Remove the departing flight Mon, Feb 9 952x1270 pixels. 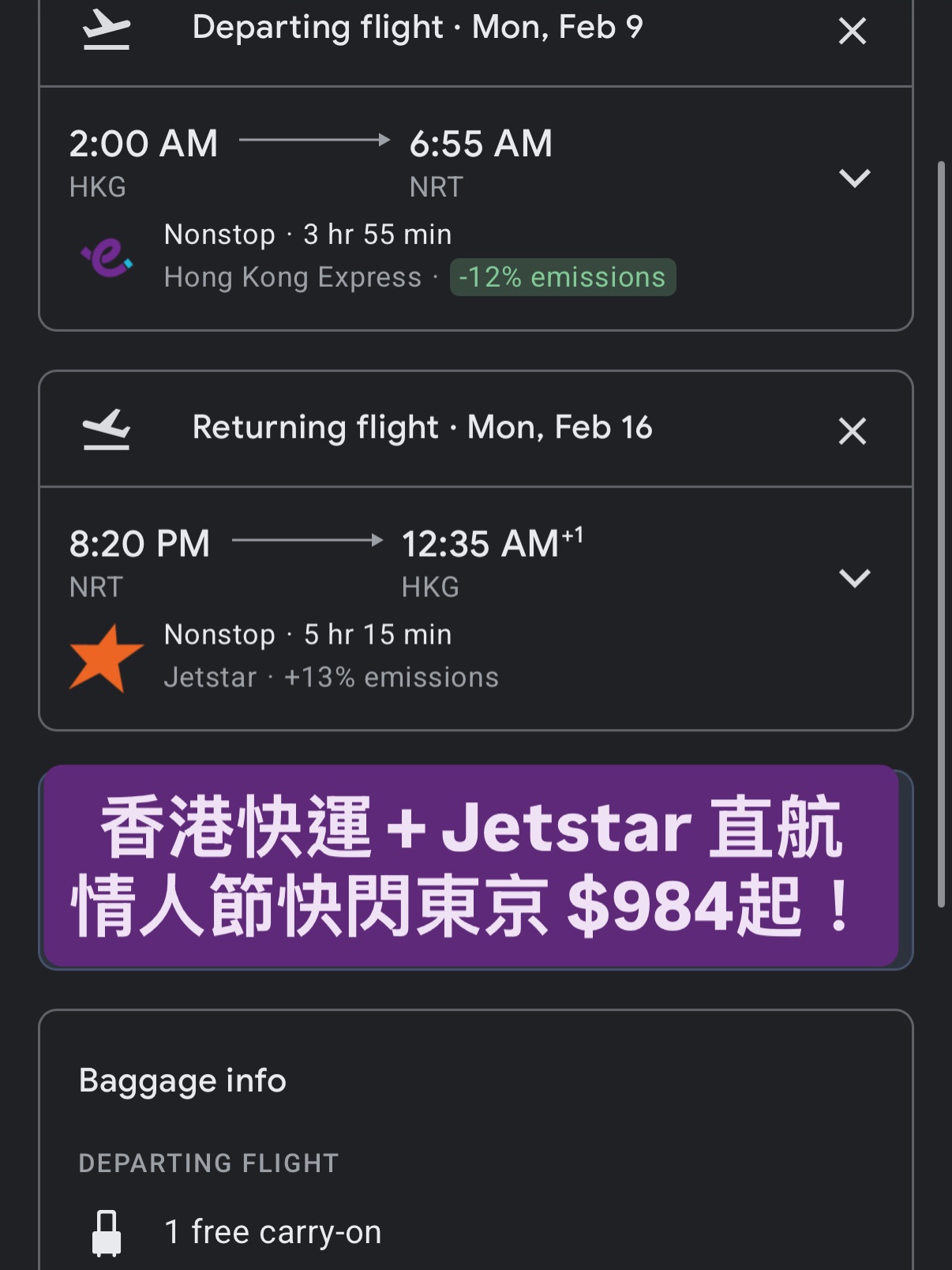point(852,32)
